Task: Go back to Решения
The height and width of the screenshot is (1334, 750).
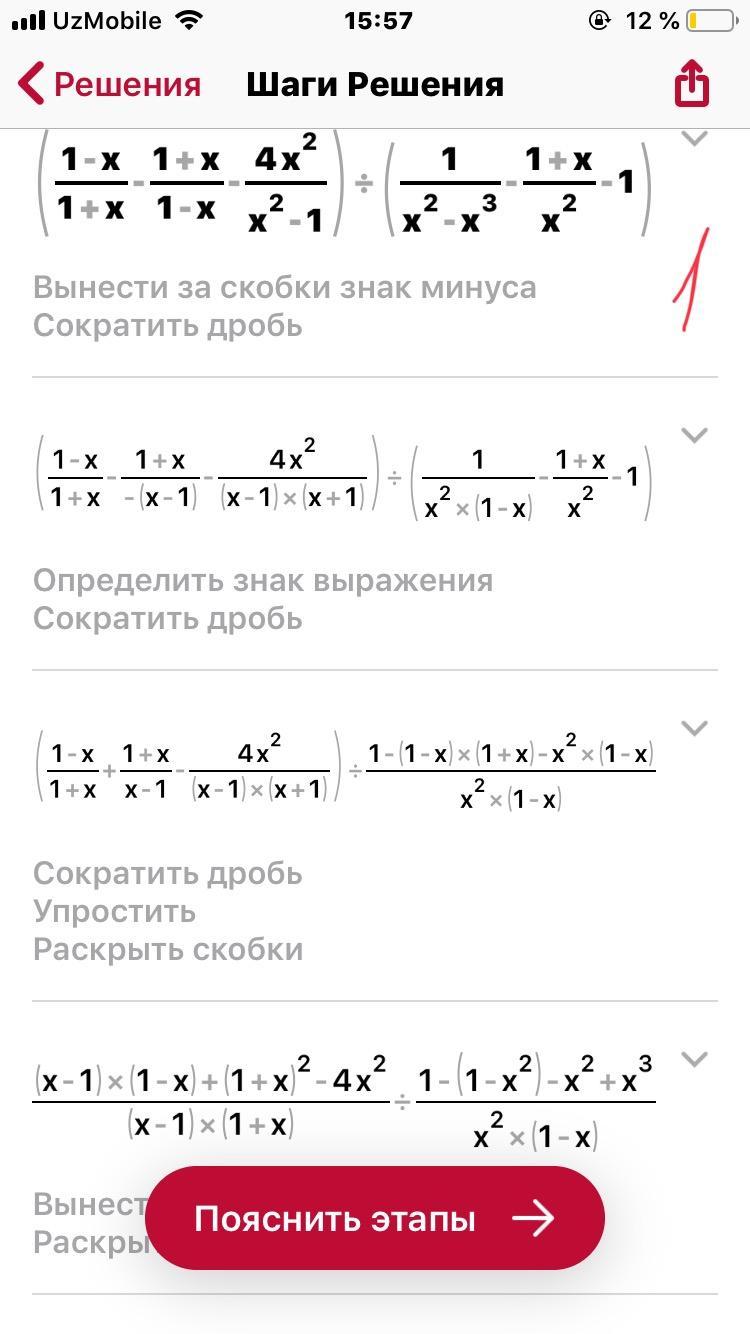Action: pyautogui.click(x=110, y=84)
